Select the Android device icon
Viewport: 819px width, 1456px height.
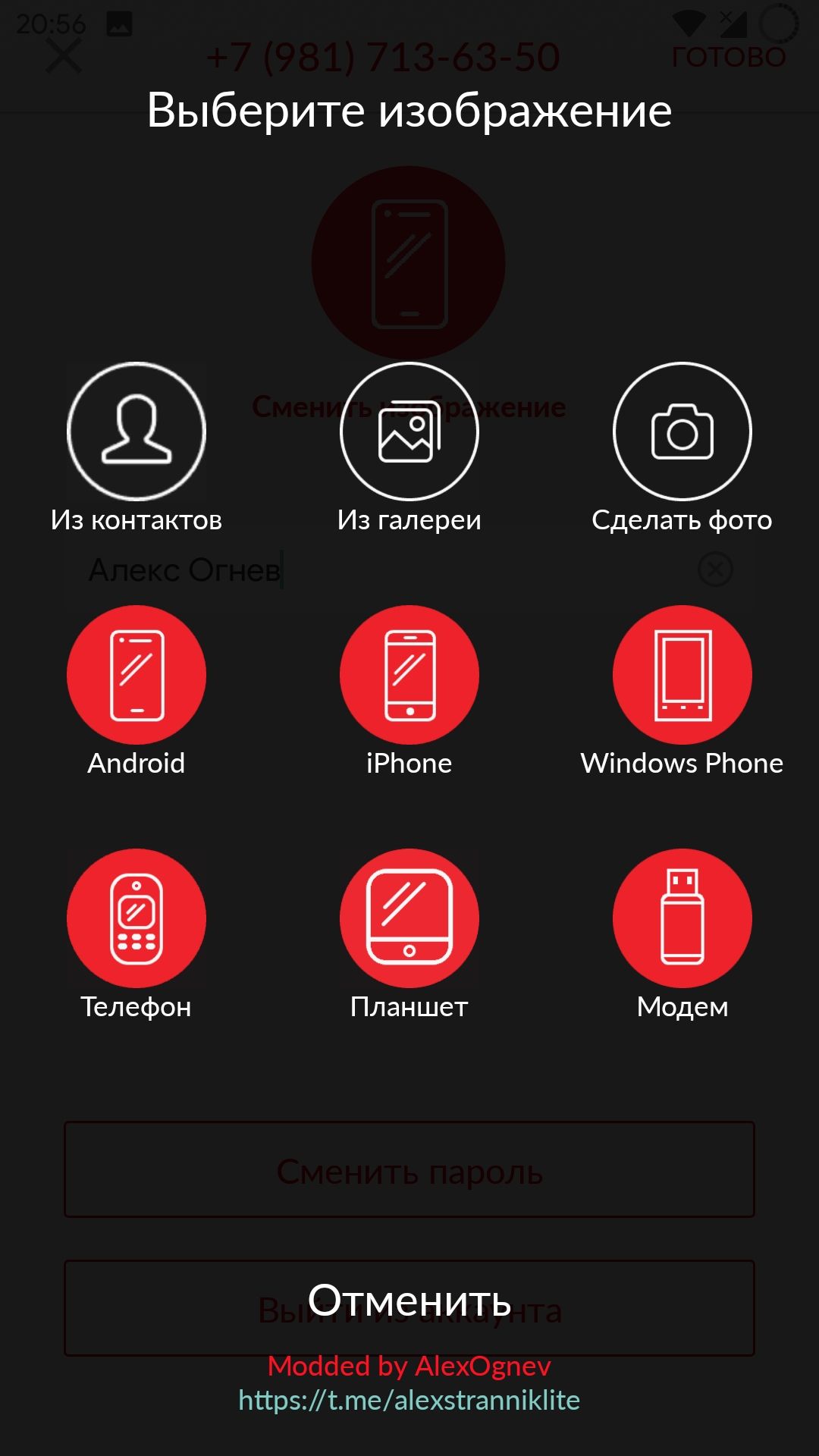coord(136,675)
